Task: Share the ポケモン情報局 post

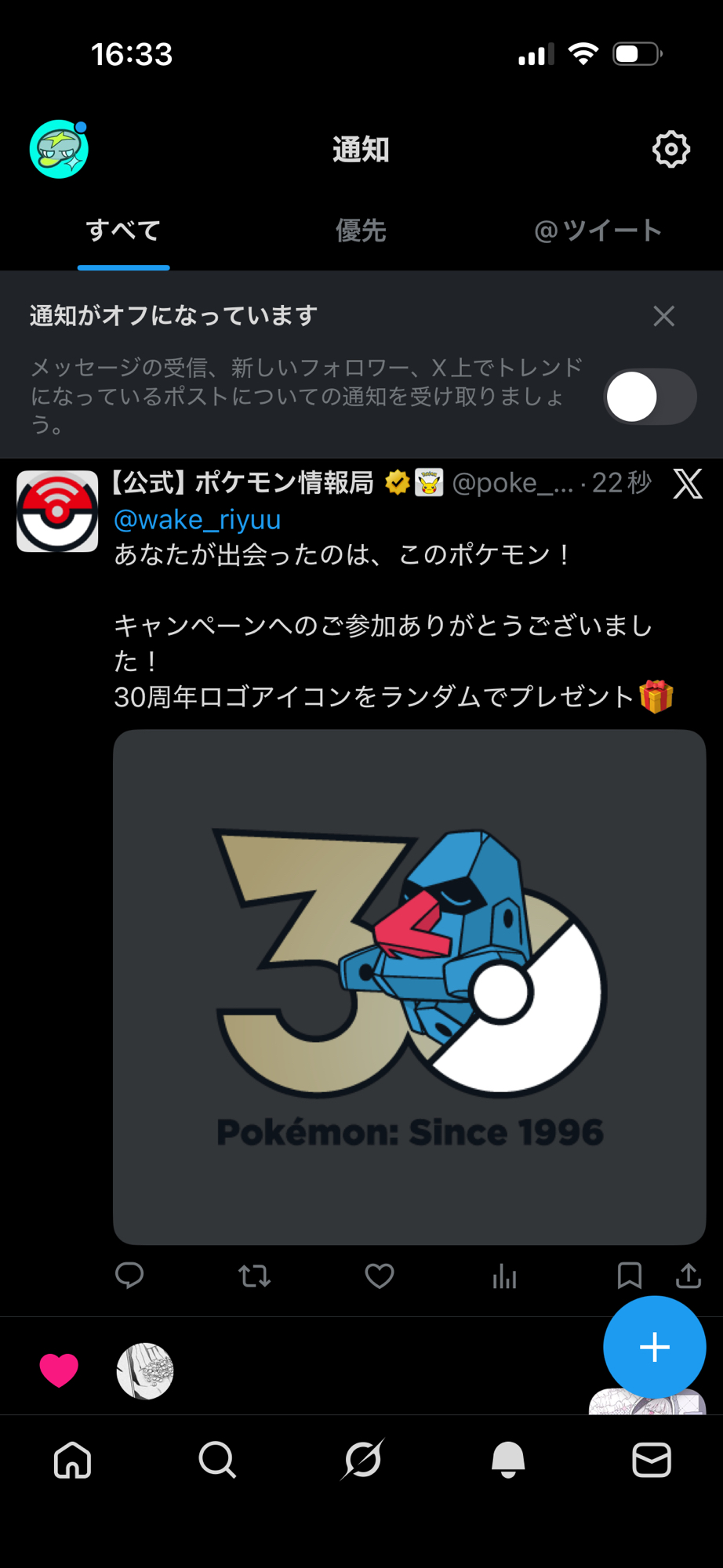Action: (x=688, y=1276)
